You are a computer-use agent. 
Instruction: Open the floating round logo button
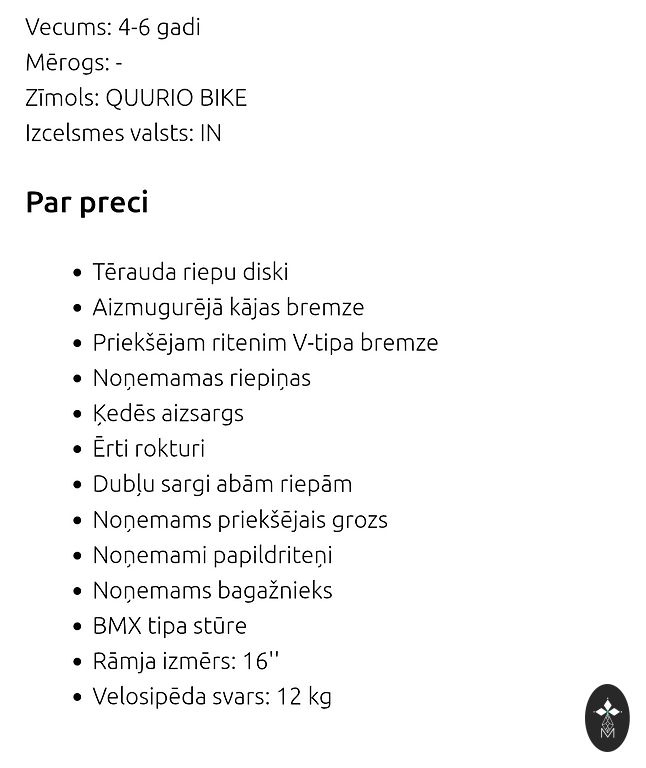pyautogui.click(x=607, y=717)
